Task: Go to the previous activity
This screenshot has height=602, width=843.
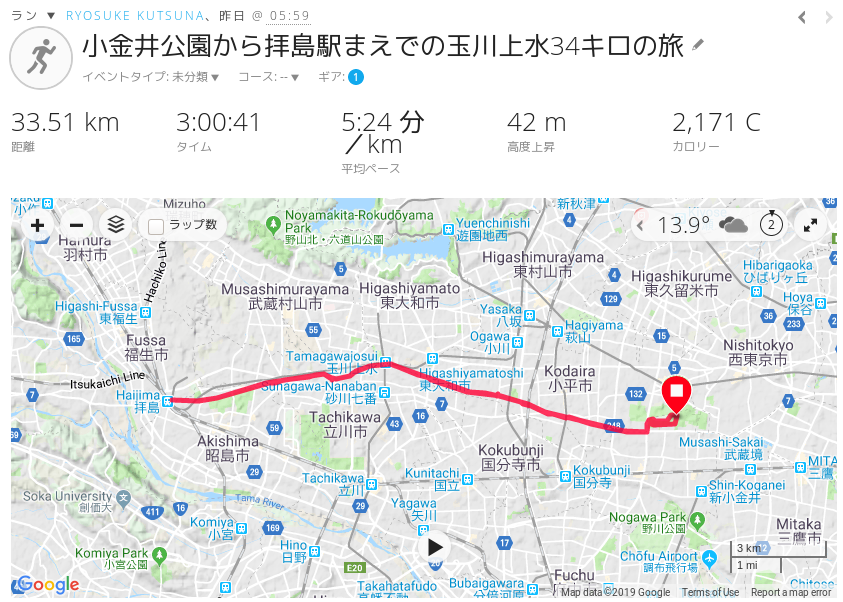Action: pos(803,17)
